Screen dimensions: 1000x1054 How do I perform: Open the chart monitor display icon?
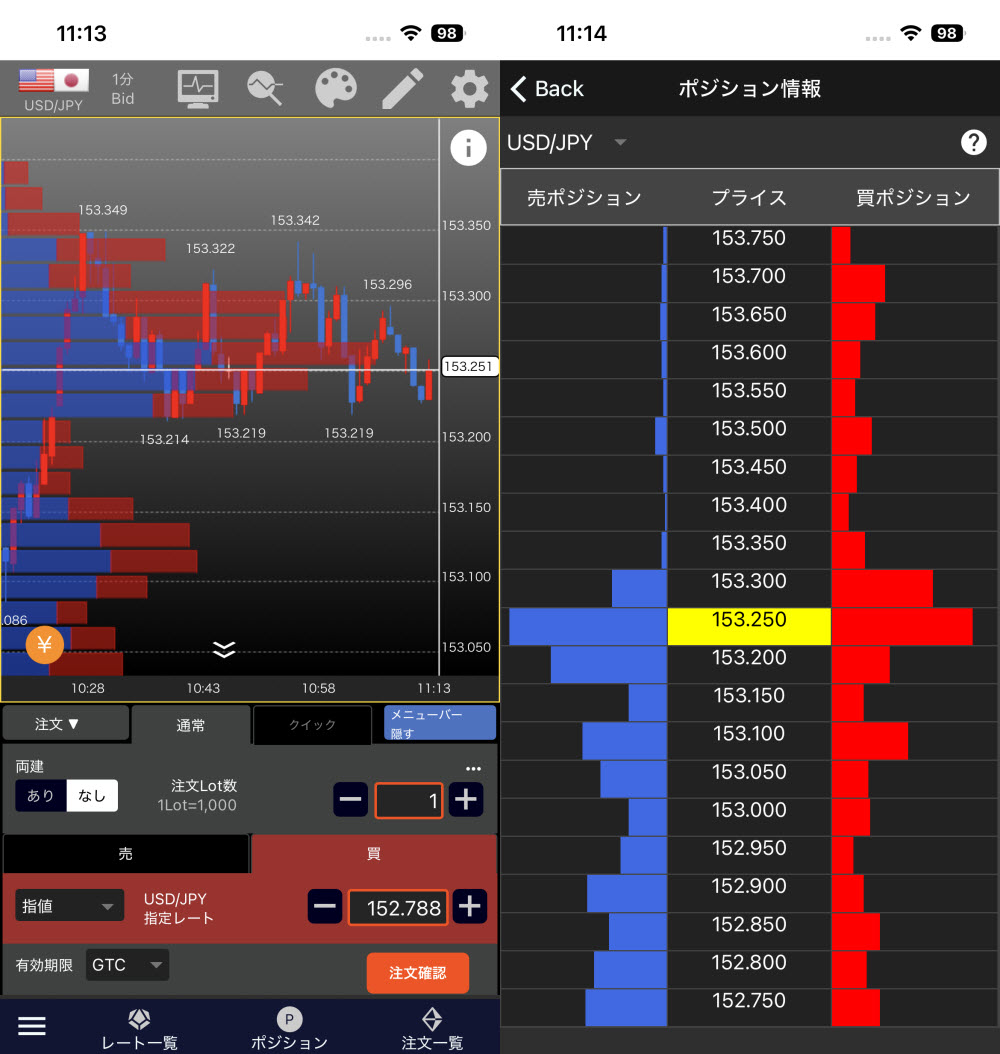[x=197, y=89]
